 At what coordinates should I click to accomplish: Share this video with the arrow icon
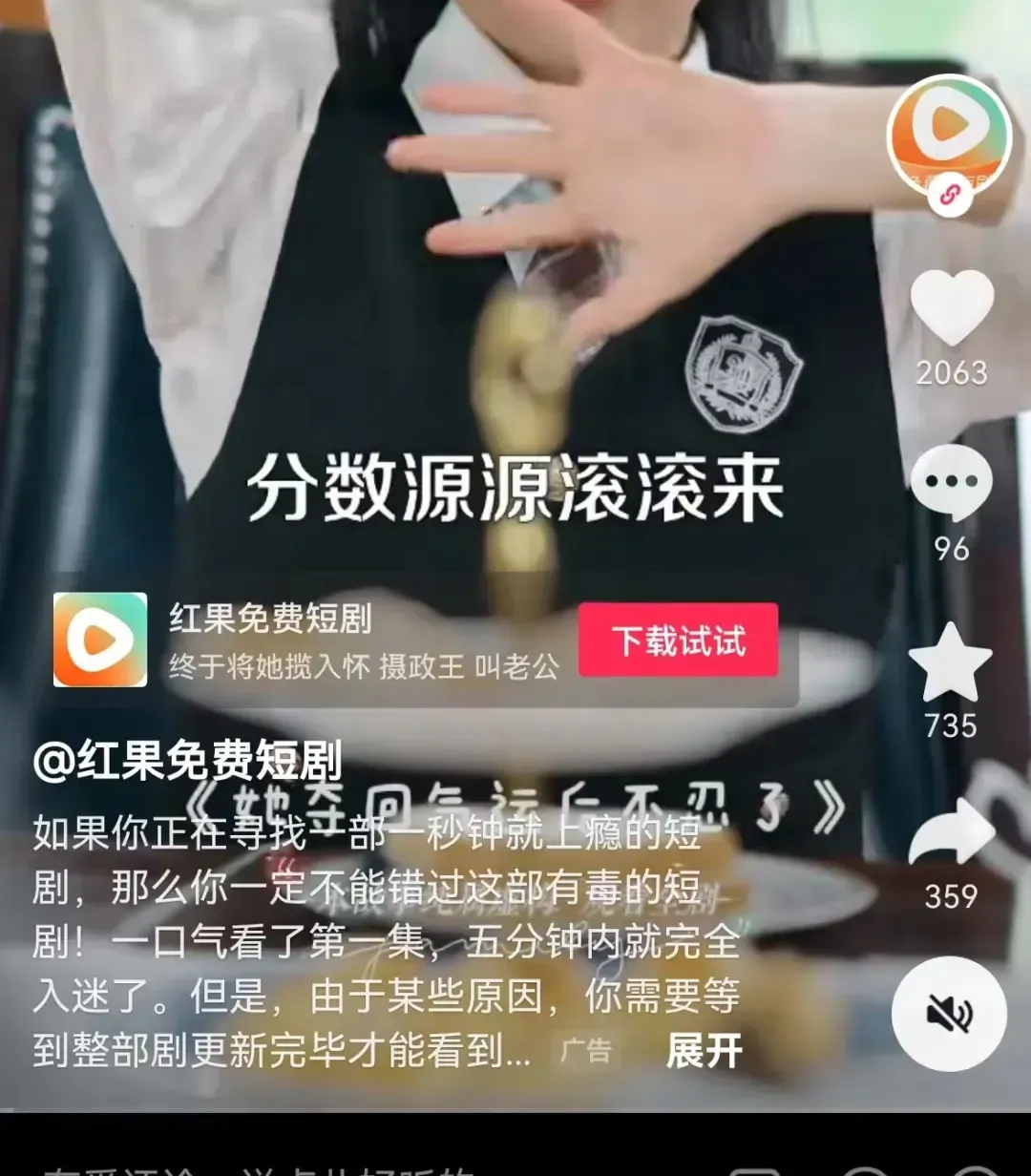(951, 832)
